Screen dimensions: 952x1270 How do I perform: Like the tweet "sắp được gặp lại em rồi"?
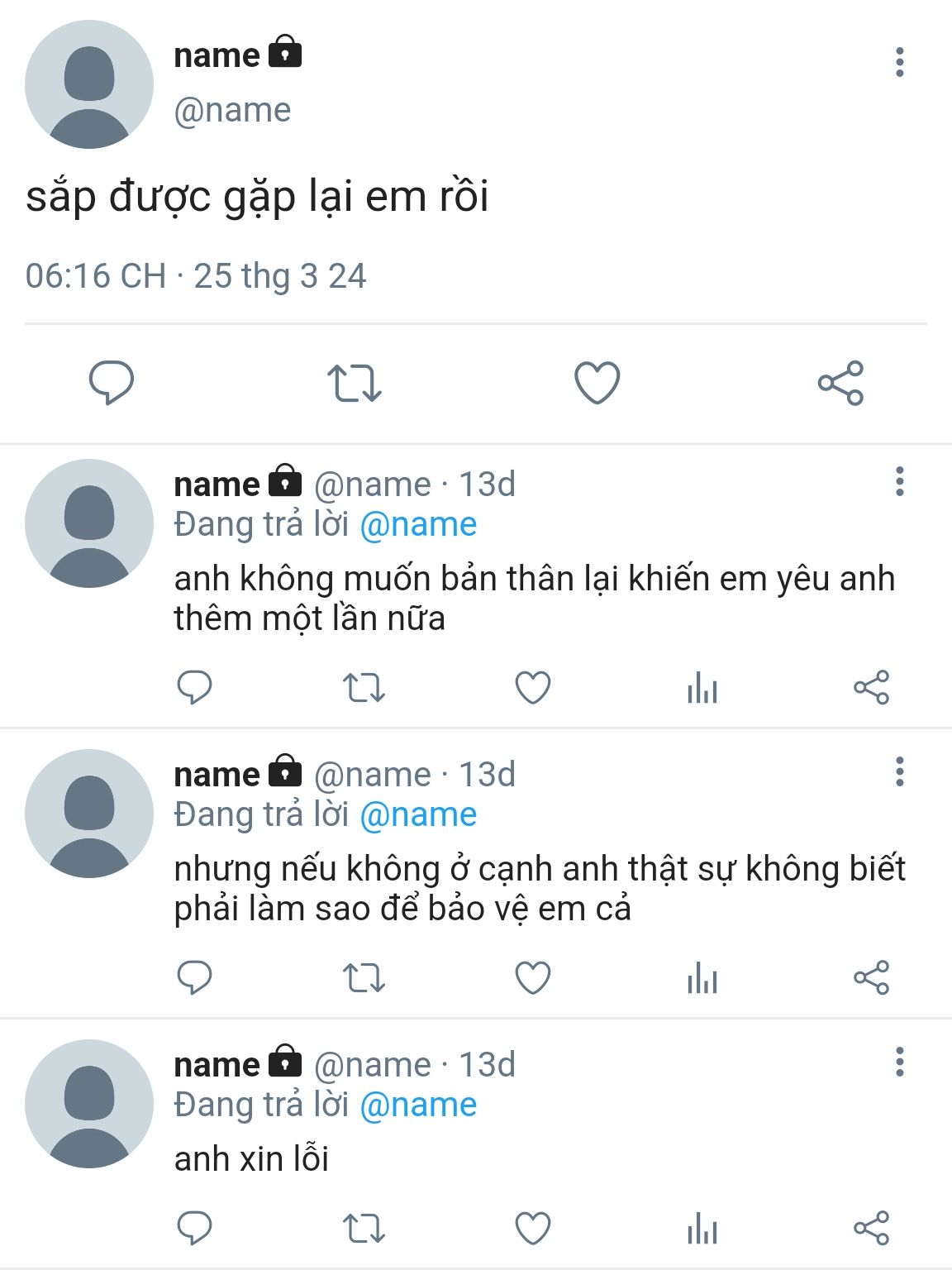coord(597,383)
